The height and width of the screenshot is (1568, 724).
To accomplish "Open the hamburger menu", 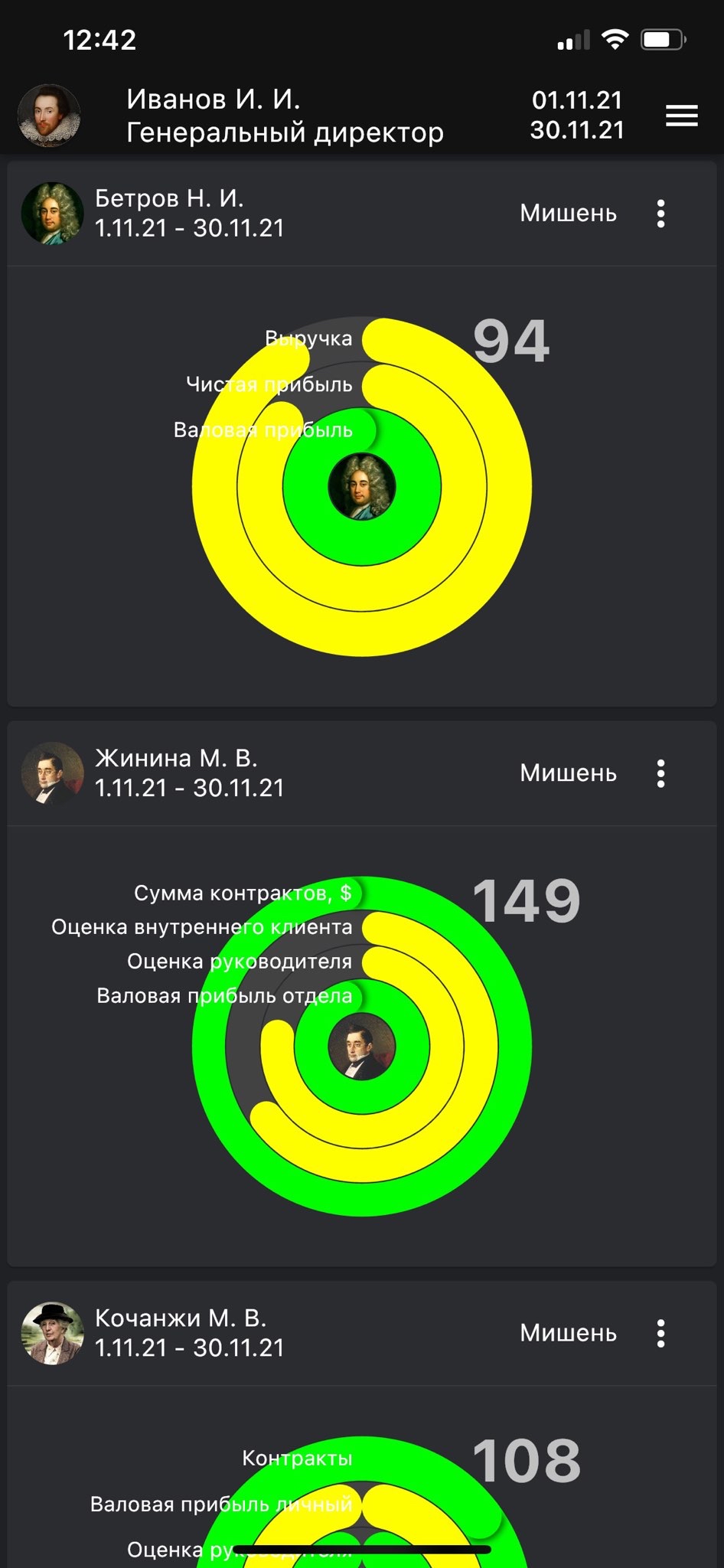I will [681, 116].
